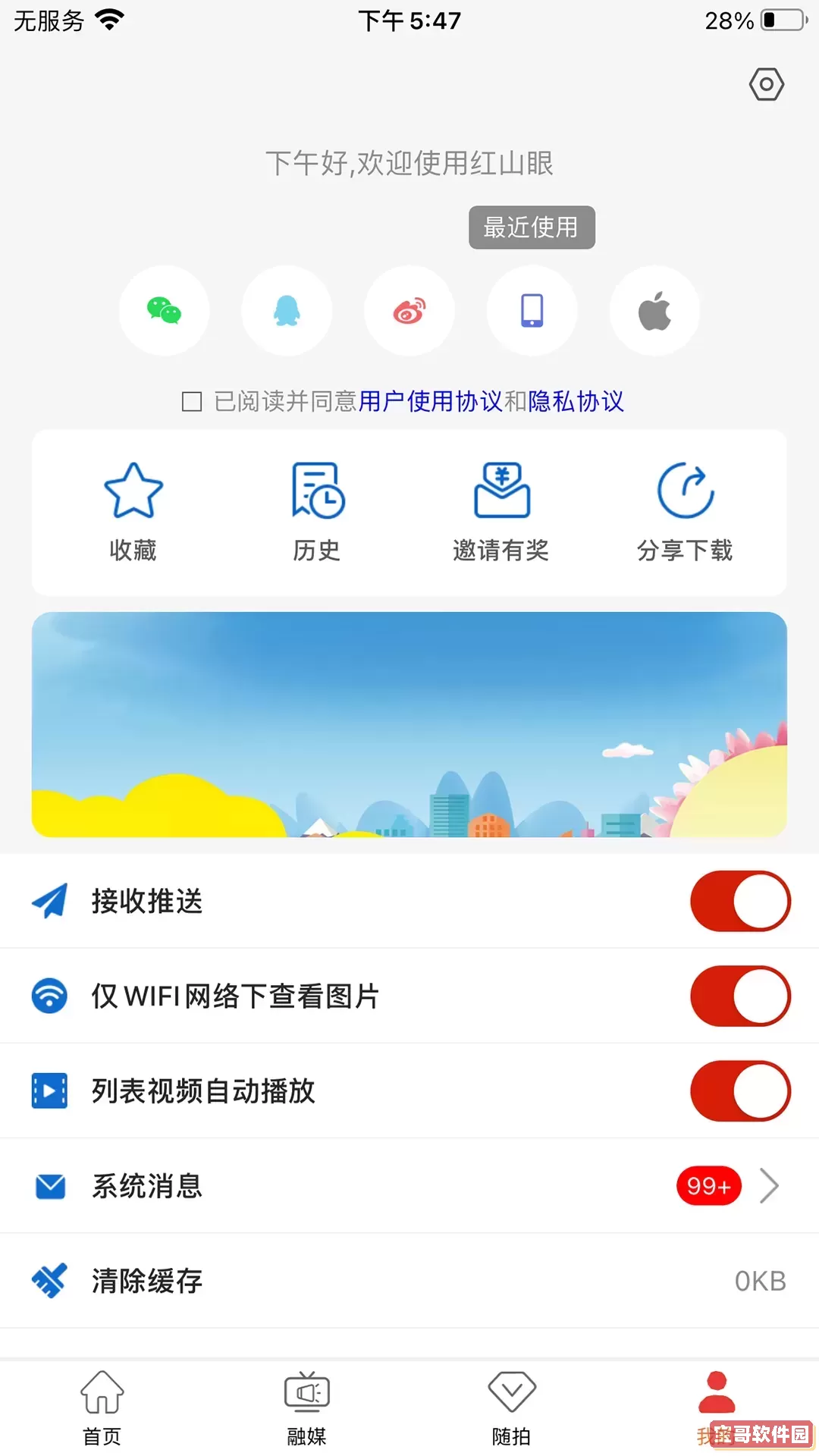
Task: Turn off 仅WIFI网络下查看图片 switch
Action: click(x=740, y=996)
